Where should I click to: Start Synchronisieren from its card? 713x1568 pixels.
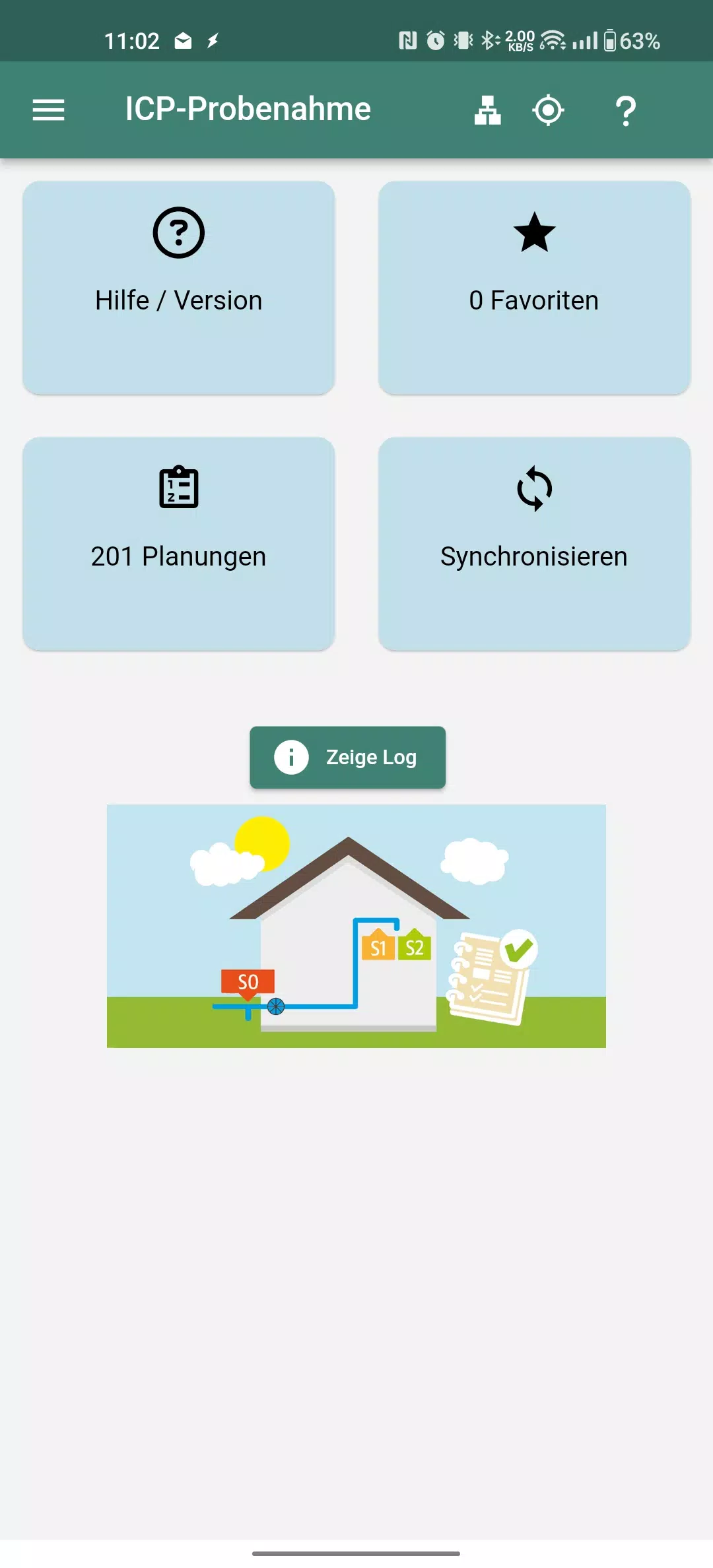coord(534,544)
